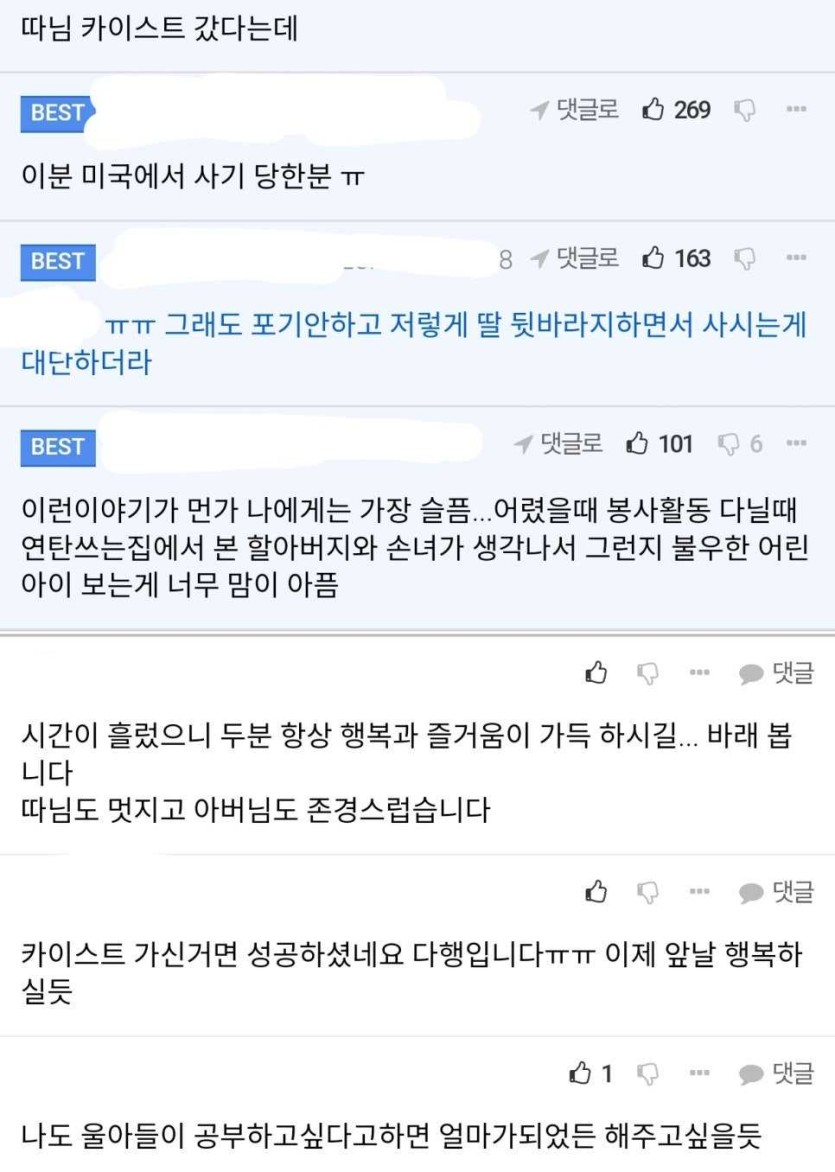Like the comment starting '나도 울아들이'
The width and height of the screenshot is (835, 1172).
(x=581, y=1074)
